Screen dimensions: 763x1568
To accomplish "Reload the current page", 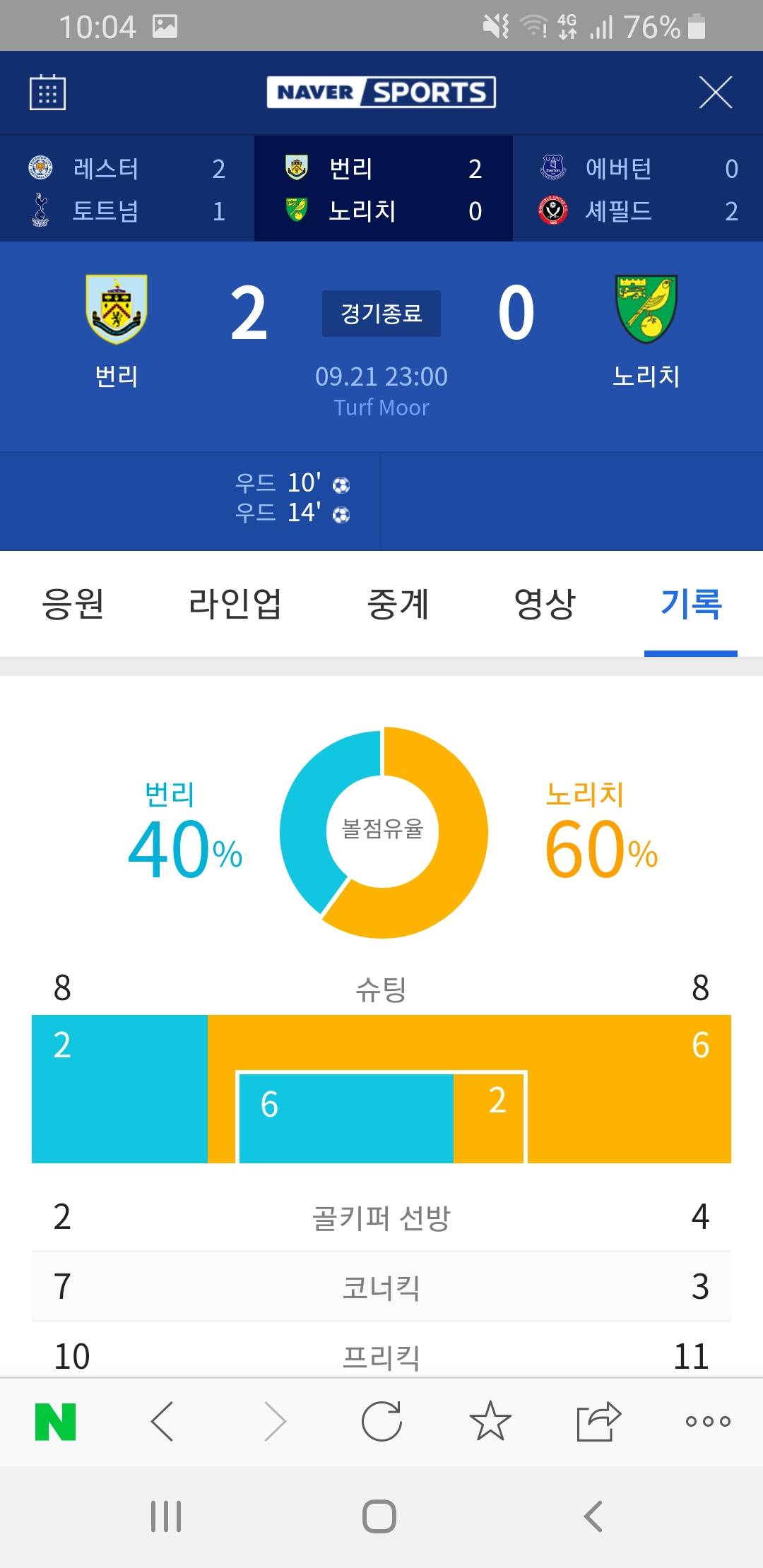I will pyautogui.click(x=381, y=1421).
